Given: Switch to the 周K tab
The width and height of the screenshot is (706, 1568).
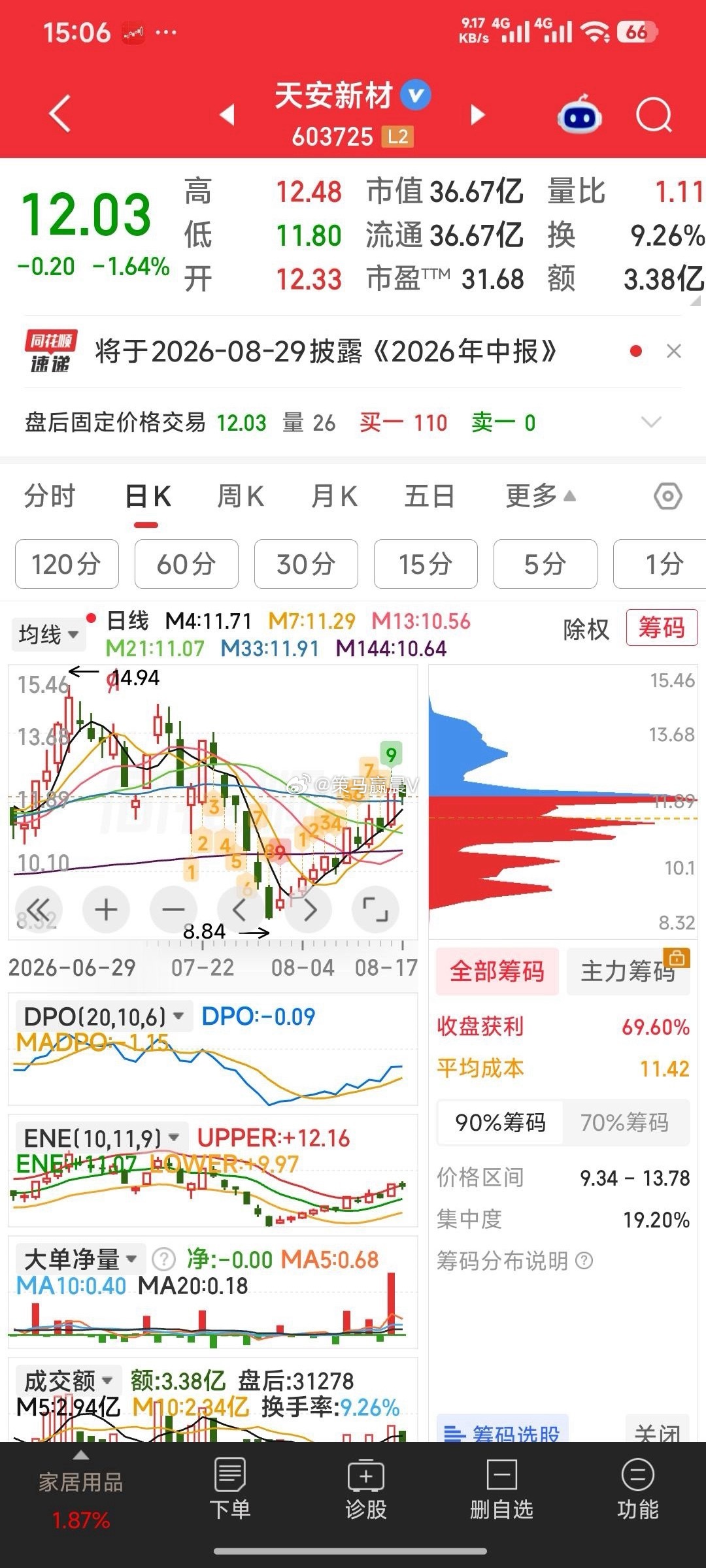Looking at the screenshot, I should pyautogui.click(x=241, y=496).
